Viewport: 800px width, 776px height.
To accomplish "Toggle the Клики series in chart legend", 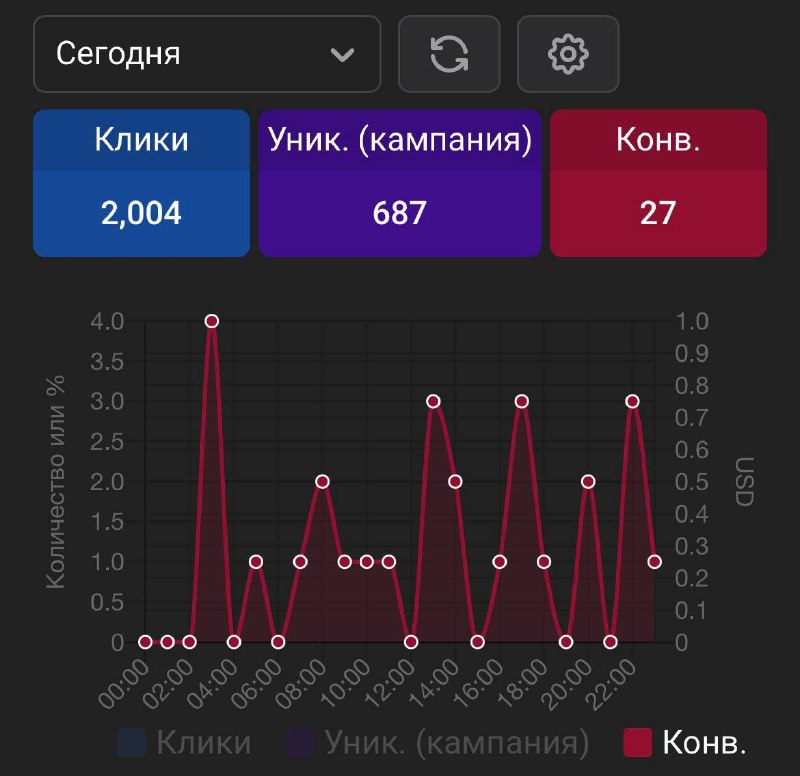I will coord(184,742).
